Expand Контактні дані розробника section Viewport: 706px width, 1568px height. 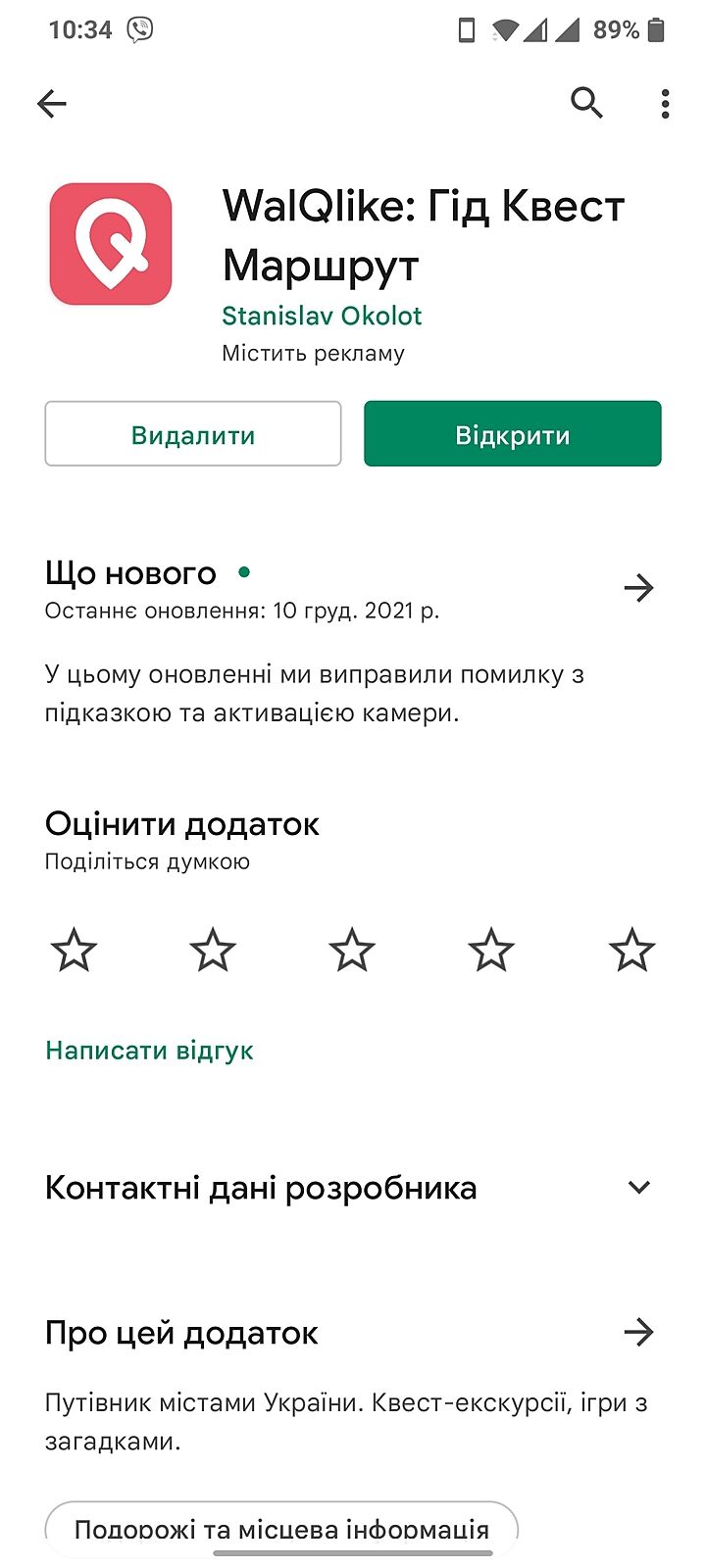[638, 1188]
